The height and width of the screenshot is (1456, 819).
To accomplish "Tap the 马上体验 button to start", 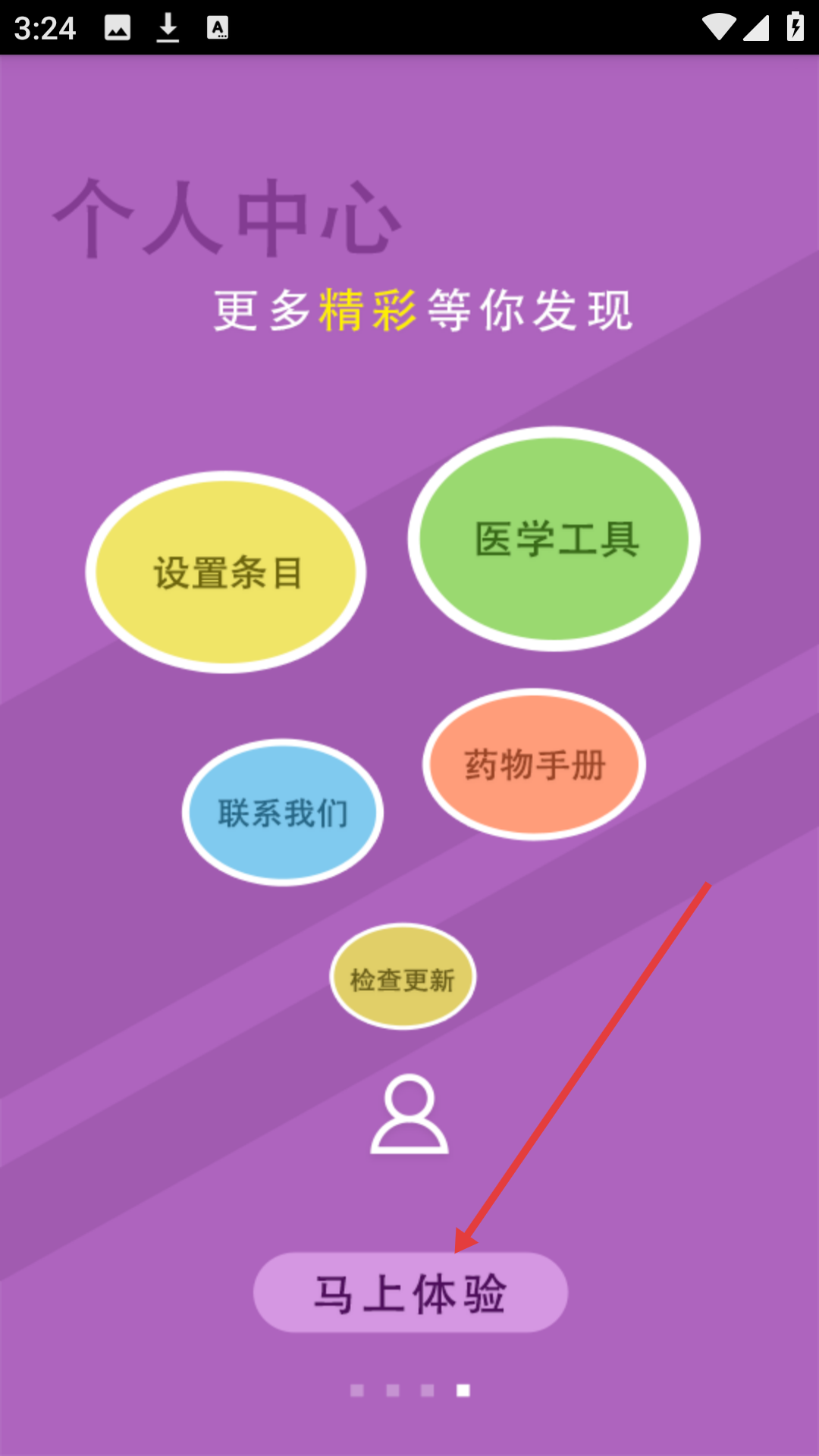I will tap(410, 1292).
